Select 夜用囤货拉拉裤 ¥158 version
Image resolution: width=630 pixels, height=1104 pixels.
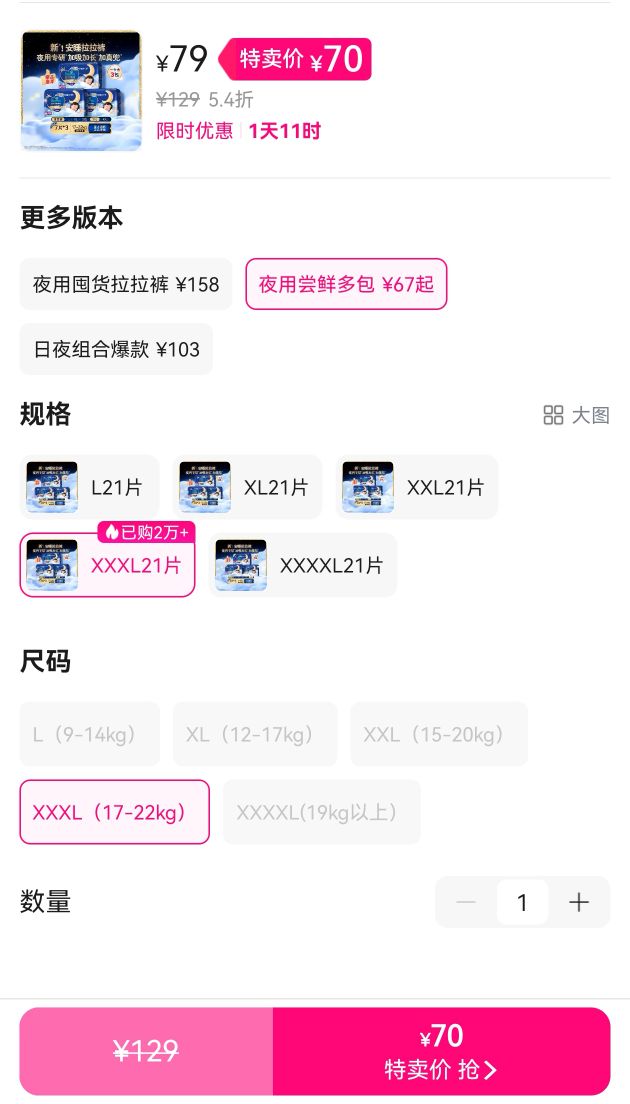[125, 284]
